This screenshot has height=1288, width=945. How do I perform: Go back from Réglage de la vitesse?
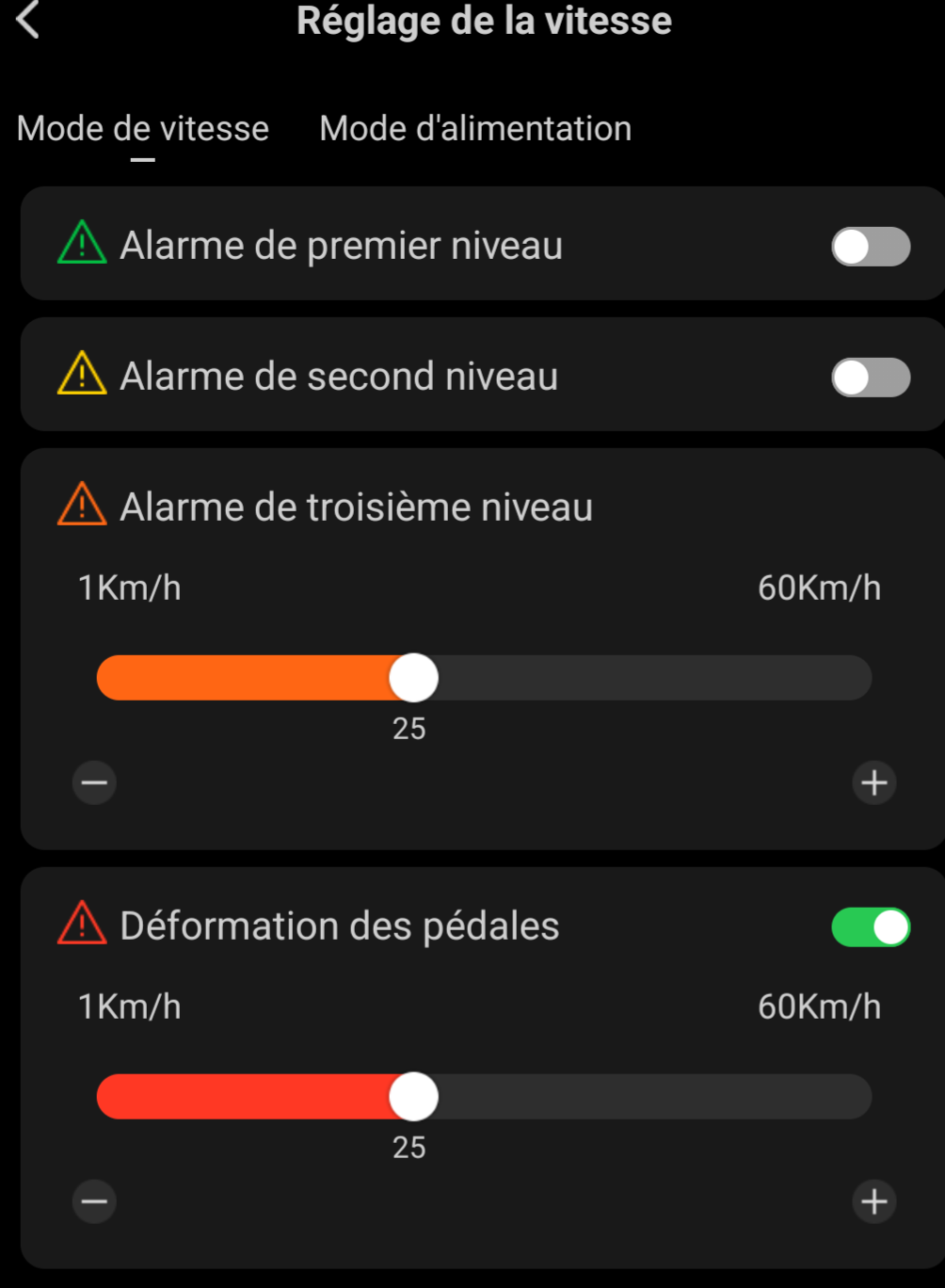(x=28, y=21)
